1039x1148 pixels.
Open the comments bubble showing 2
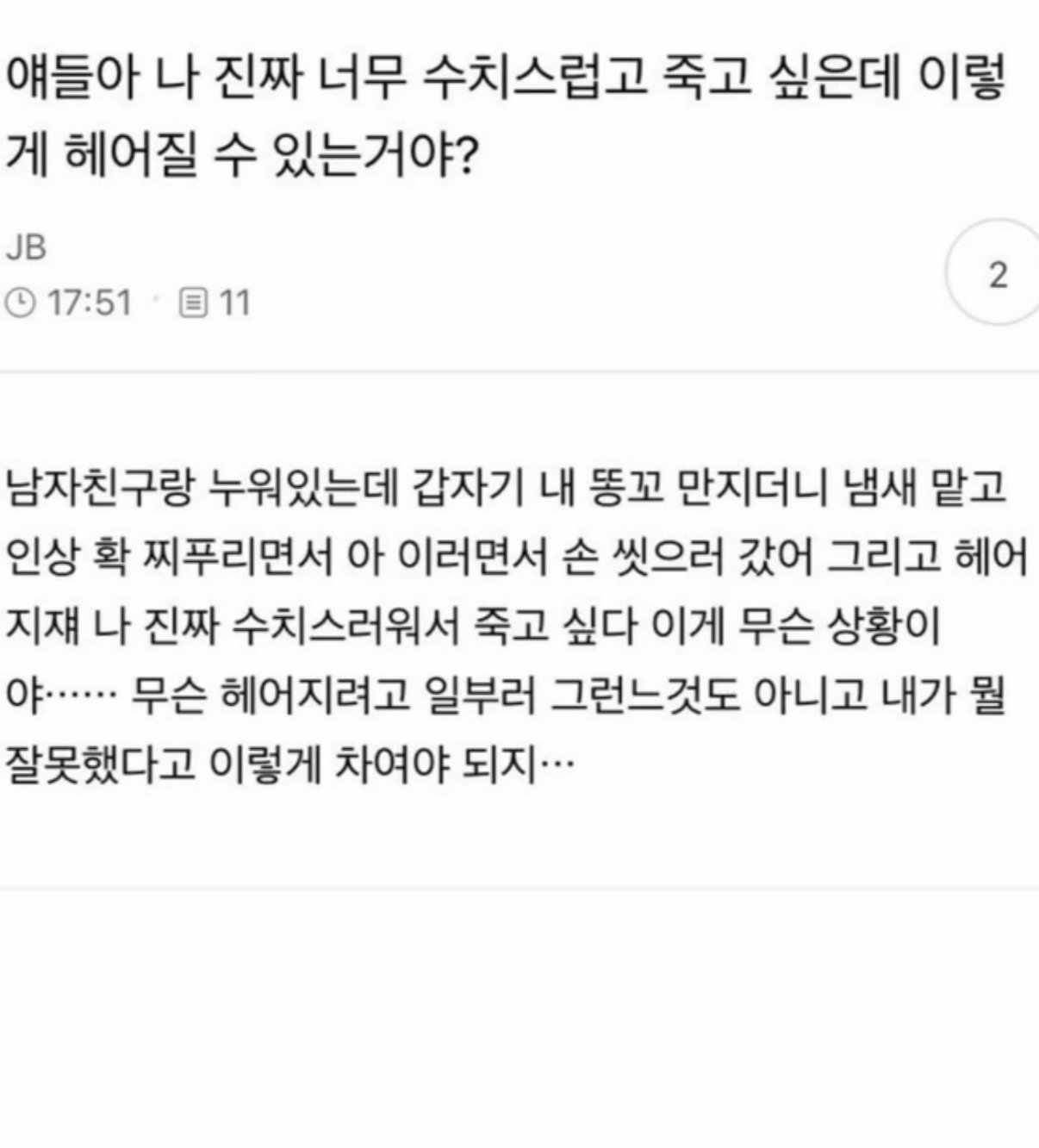tap(998, 275)
